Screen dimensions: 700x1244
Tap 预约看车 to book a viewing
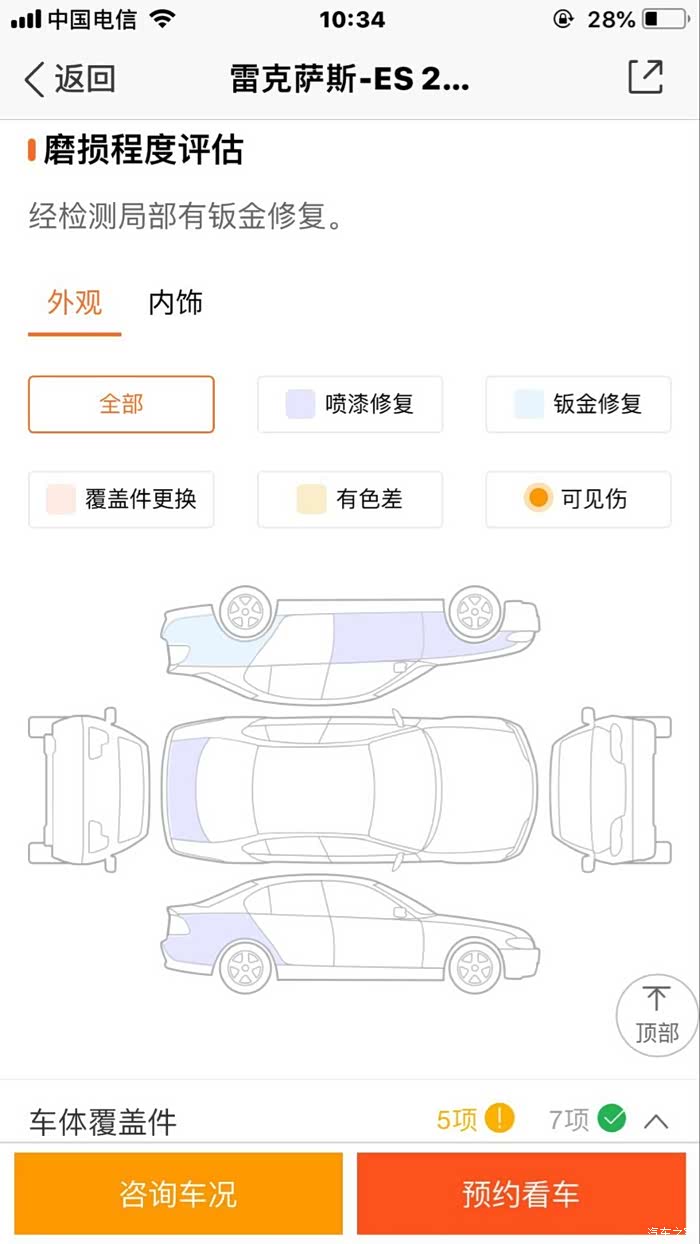[521, 1193]
